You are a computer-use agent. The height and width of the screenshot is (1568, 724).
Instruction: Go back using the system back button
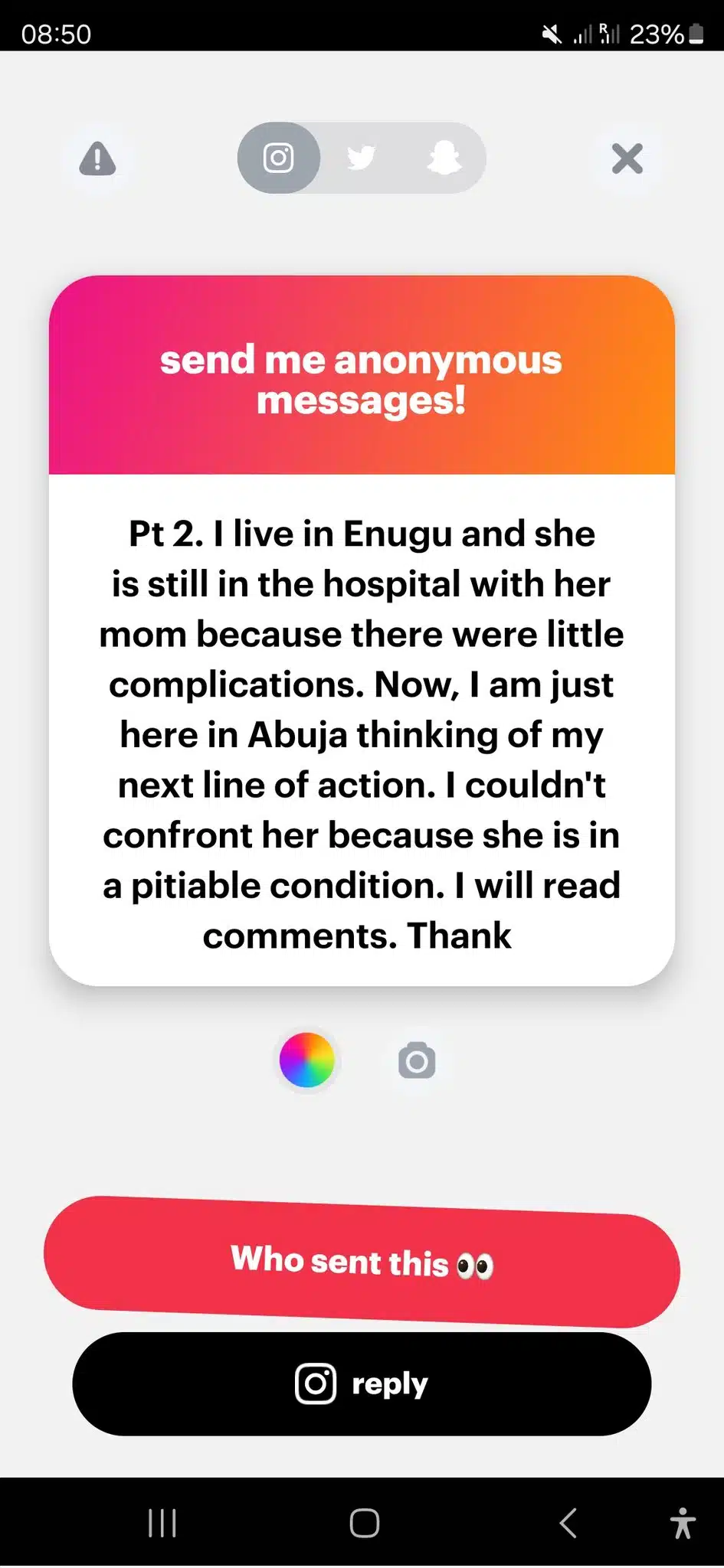pos(568,1523)
